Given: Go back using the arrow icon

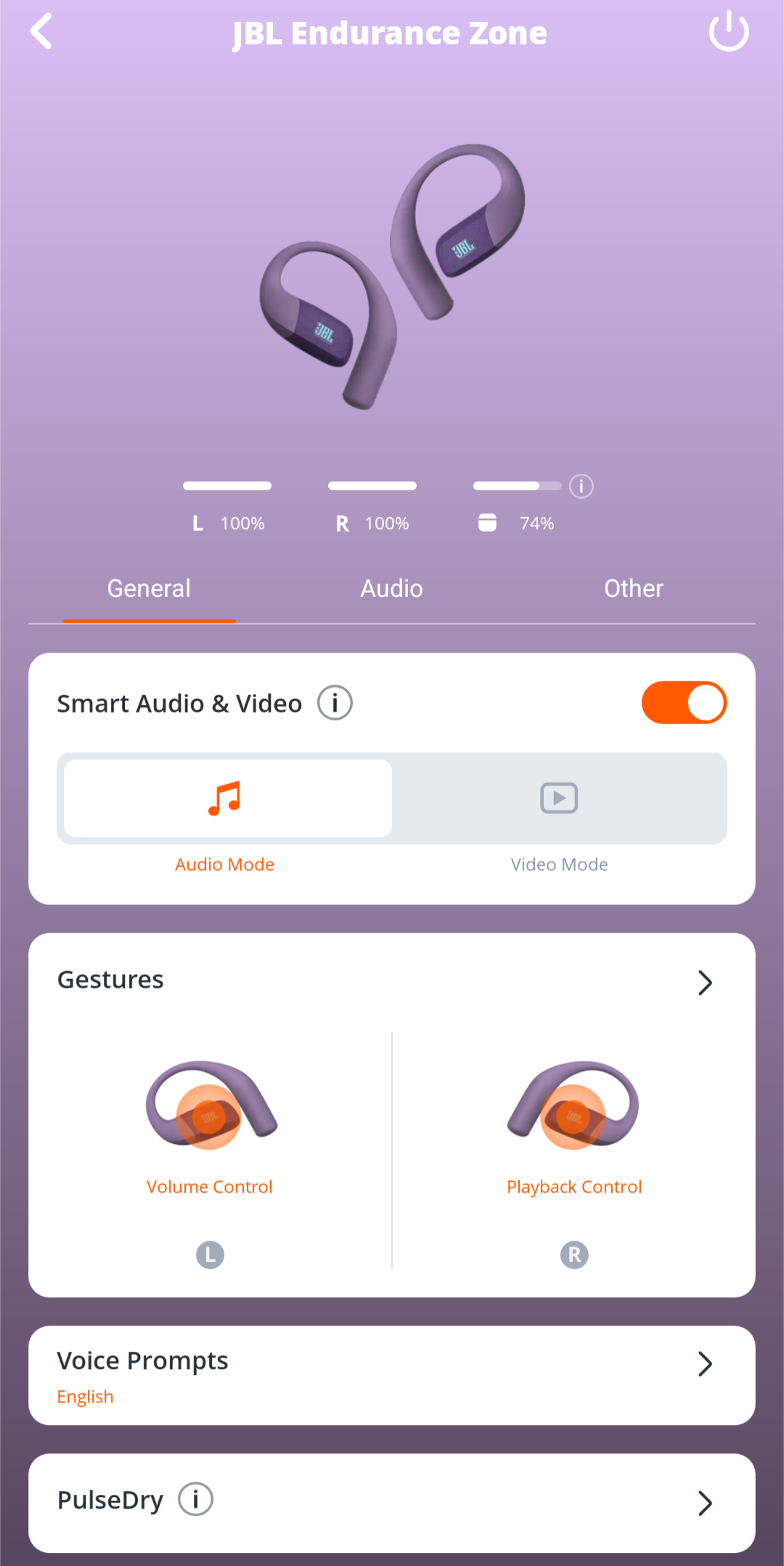Looking at the screenshot, I should [41, 32].
